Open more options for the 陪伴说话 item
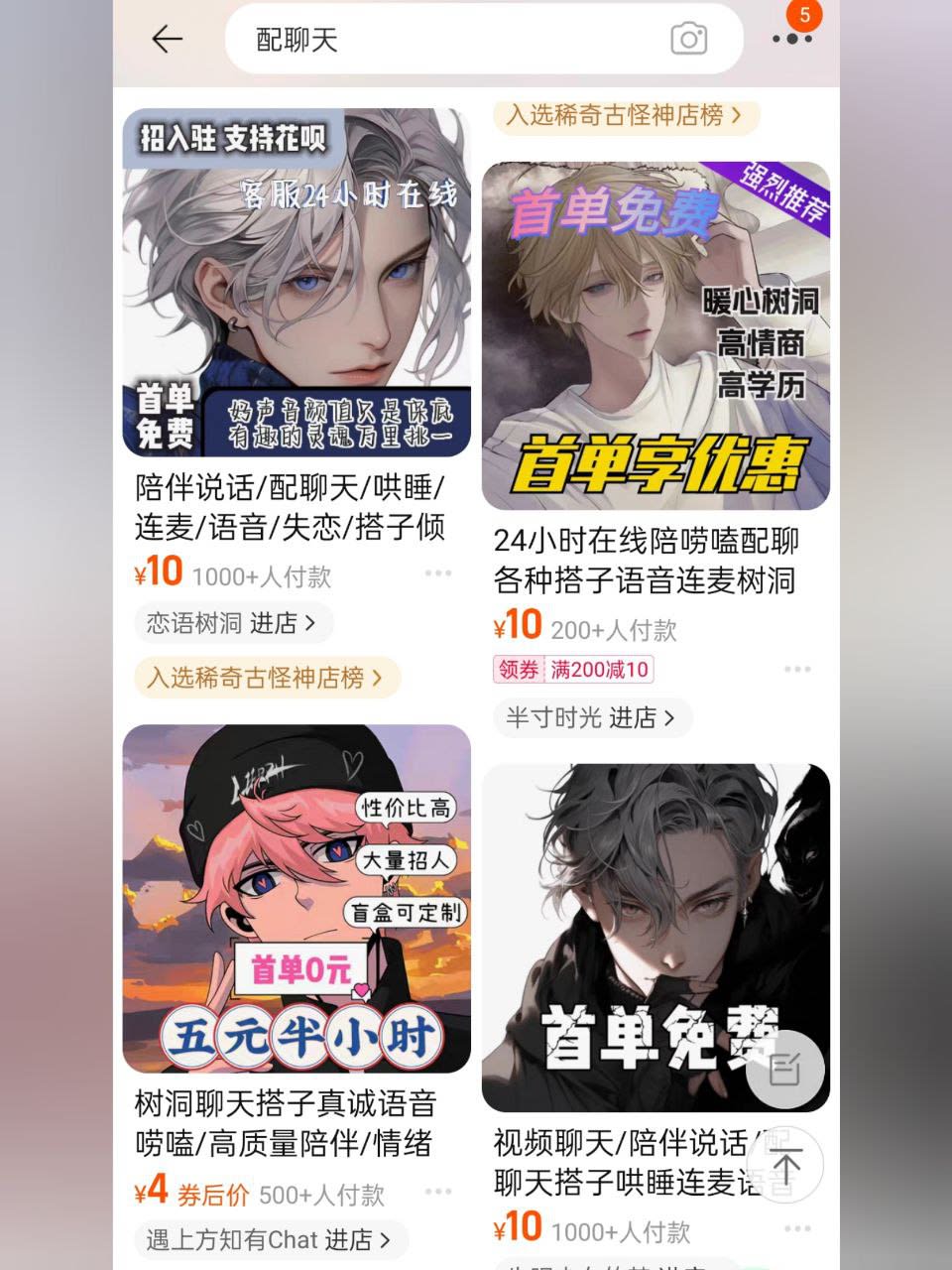This screenshot has height=1270, width=952. point(437,573)
